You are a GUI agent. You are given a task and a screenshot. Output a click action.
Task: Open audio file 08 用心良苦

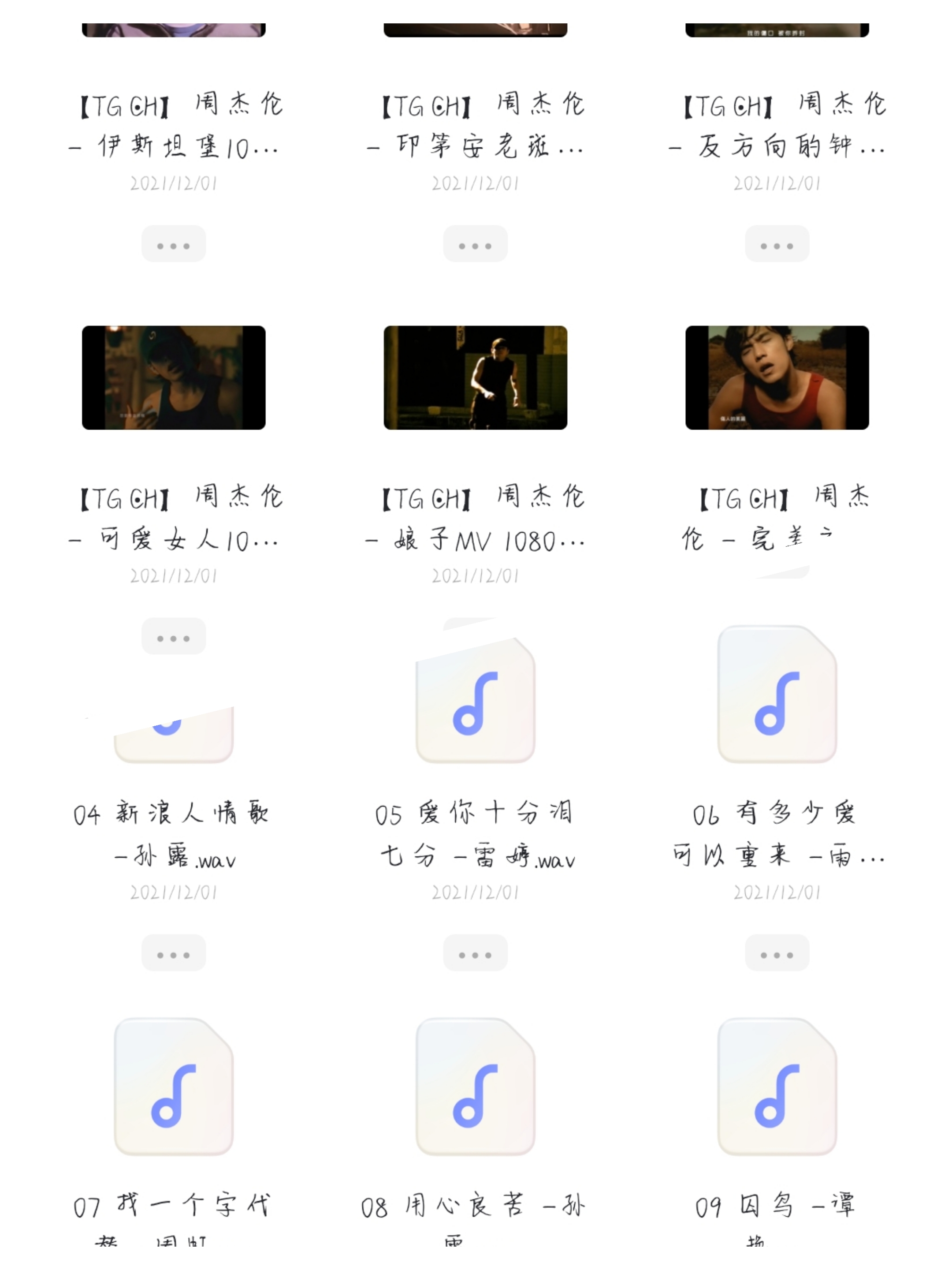475,1087
